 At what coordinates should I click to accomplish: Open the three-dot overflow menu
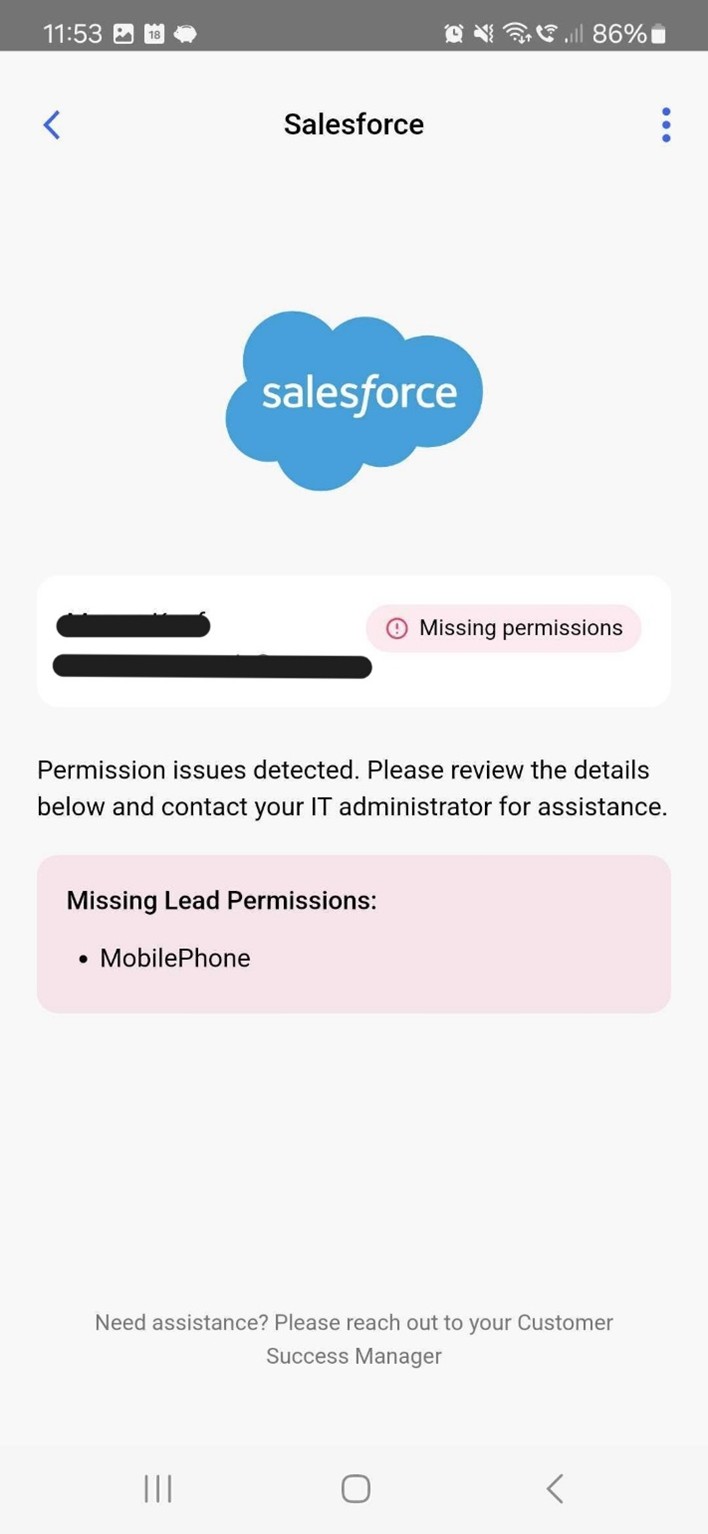665,125
